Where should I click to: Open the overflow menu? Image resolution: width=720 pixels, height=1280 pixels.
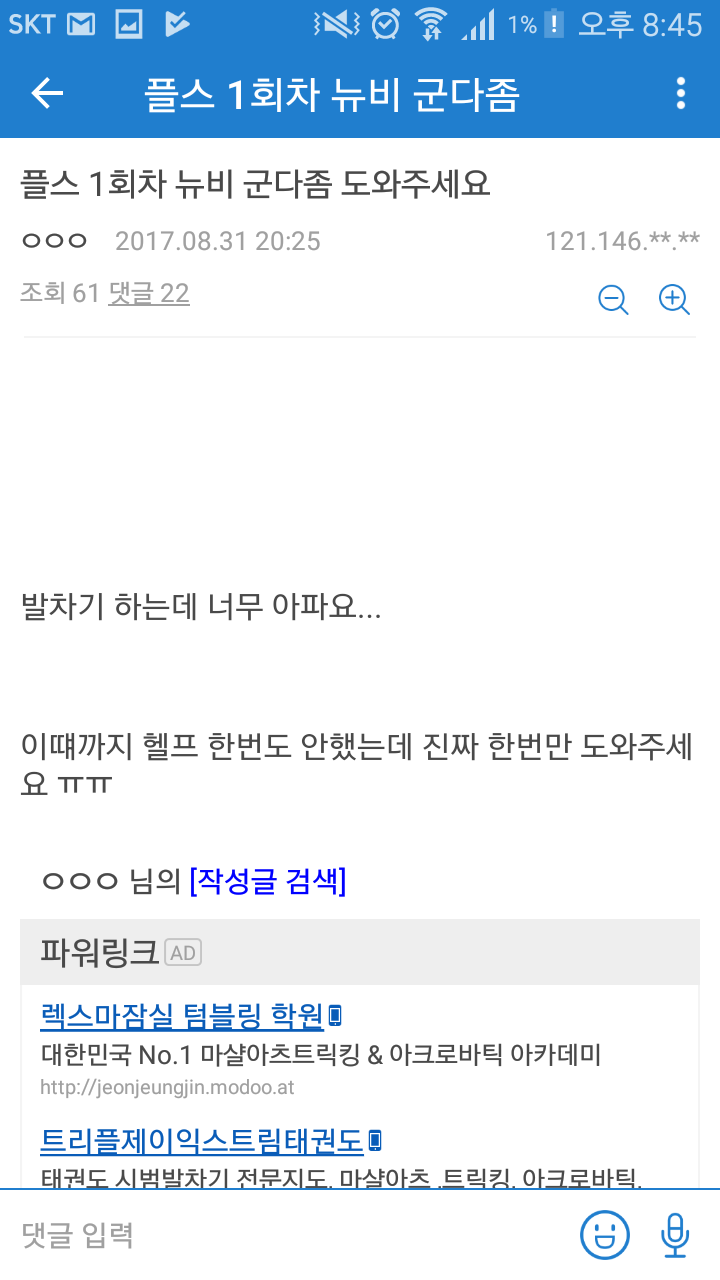(x=681, y=94)
